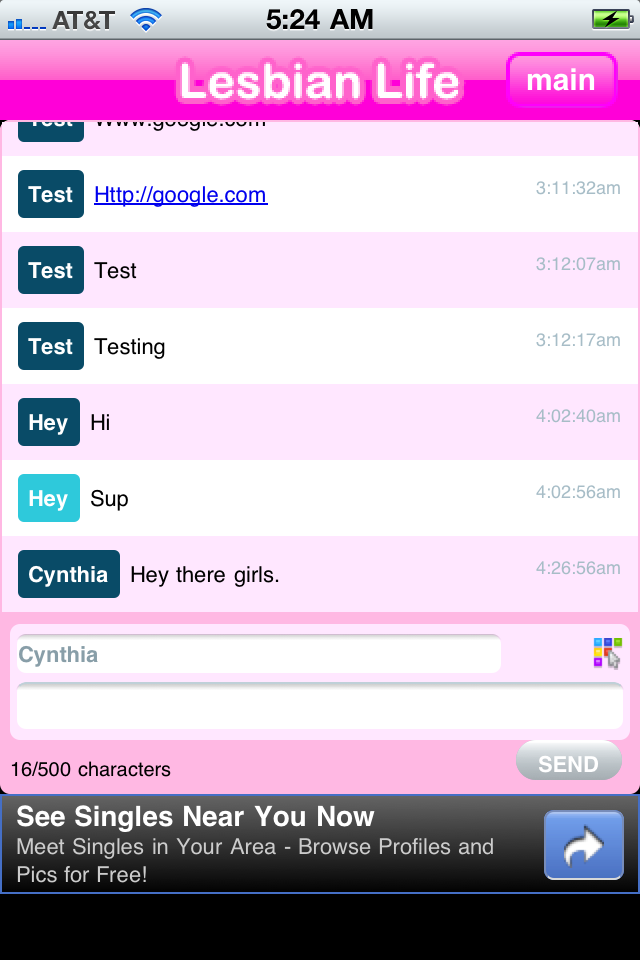Focus the empty message text field
Viewport: 640px width, 960px height.
point(320,707)
